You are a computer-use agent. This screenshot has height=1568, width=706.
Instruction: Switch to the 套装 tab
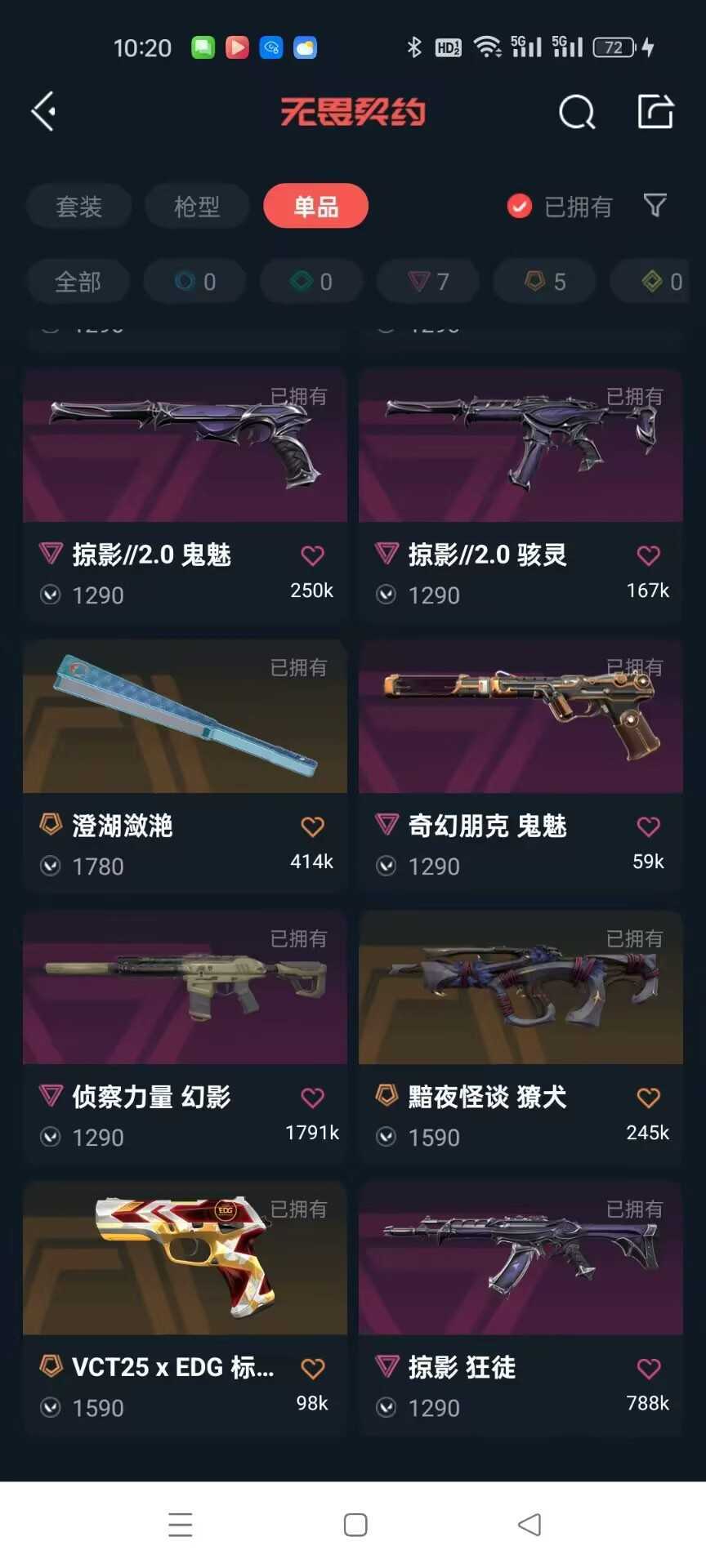pyautogui.click(x=78, y=207)
